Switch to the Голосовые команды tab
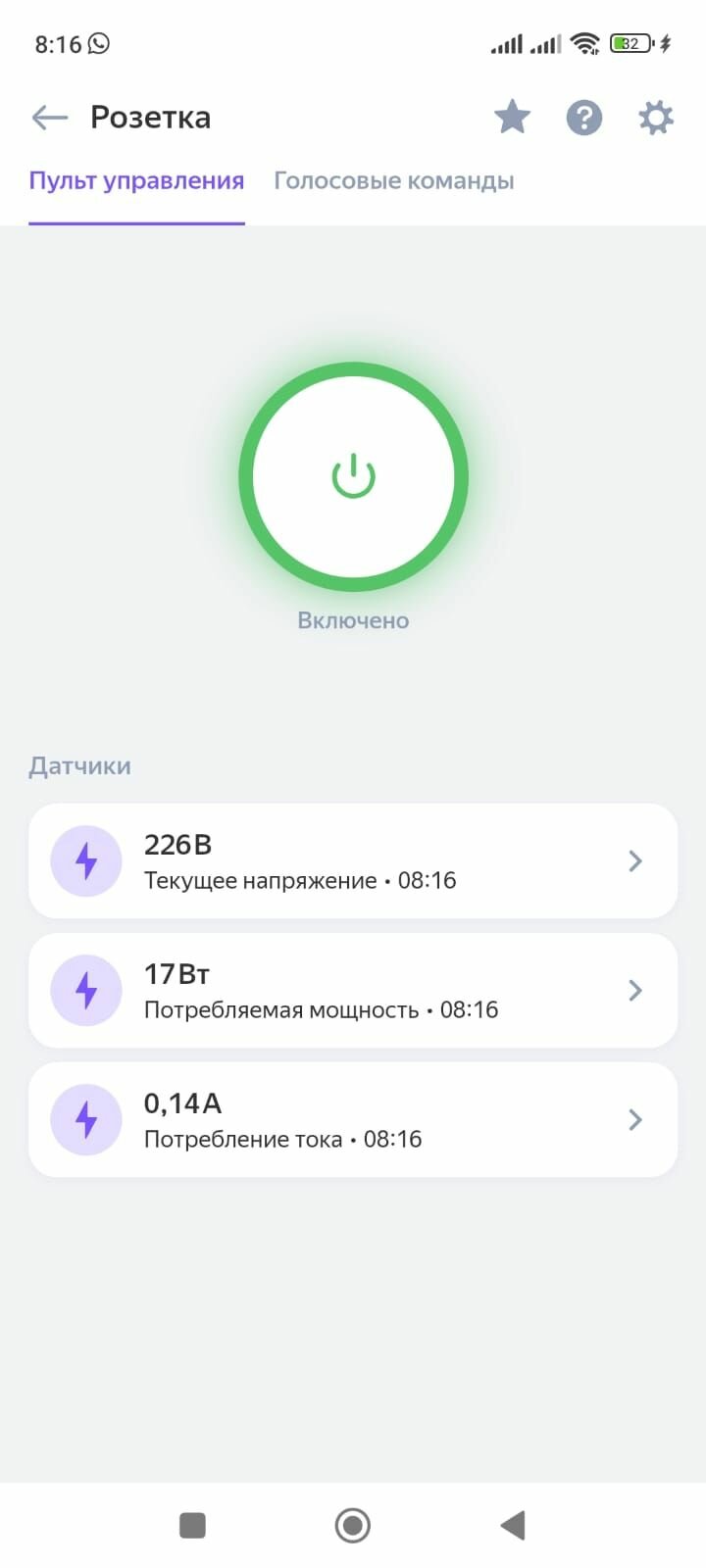This screenshot has height=1568, width=706. pyautogui.click(x=394, y=181)
